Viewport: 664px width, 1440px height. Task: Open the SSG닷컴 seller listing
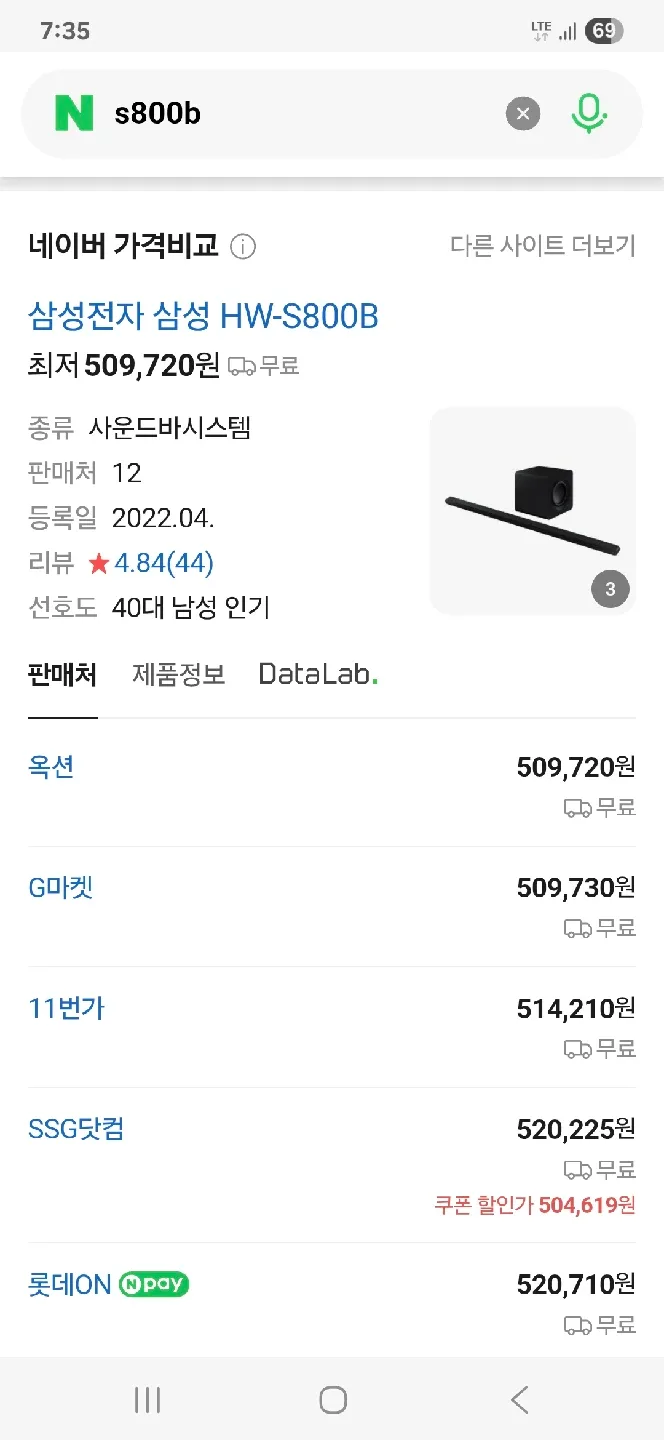(x=76, y=1129)
